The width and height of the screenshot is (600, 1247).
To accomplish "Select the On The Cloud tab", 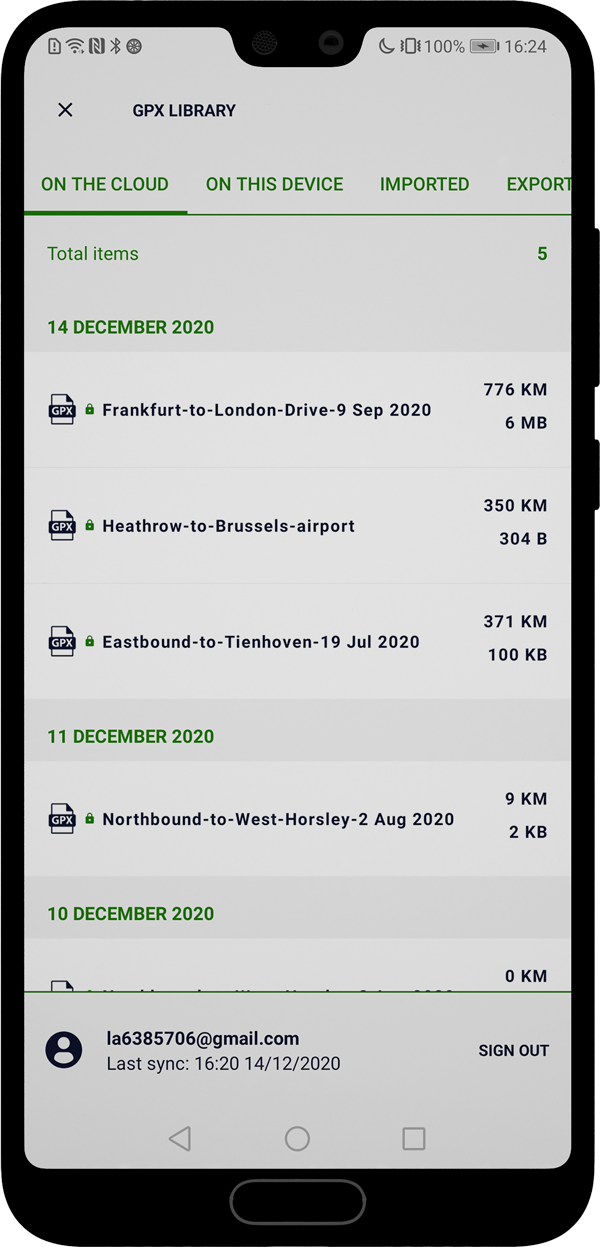I will (x=105, y=184).
